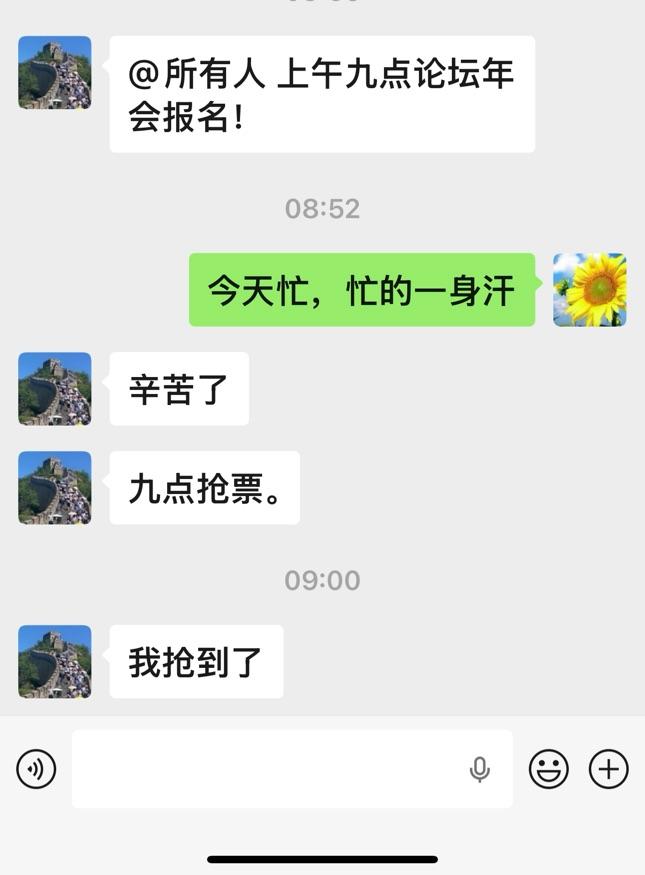Switch to voice message input

pyautogui.click(x=36, y=769)
